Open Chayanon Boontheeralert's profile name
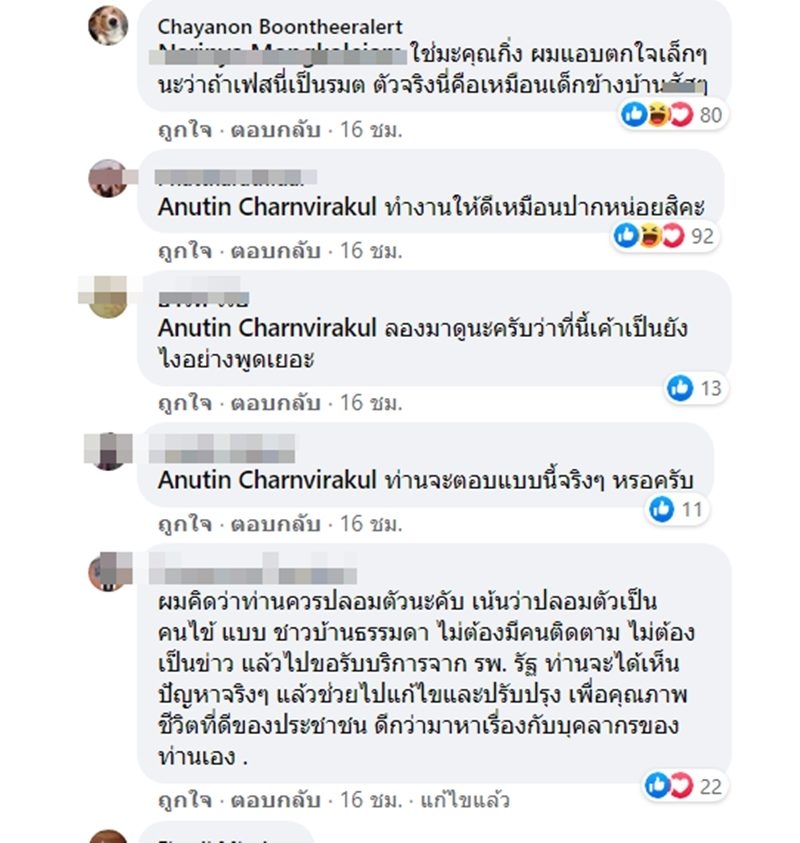 280,27
